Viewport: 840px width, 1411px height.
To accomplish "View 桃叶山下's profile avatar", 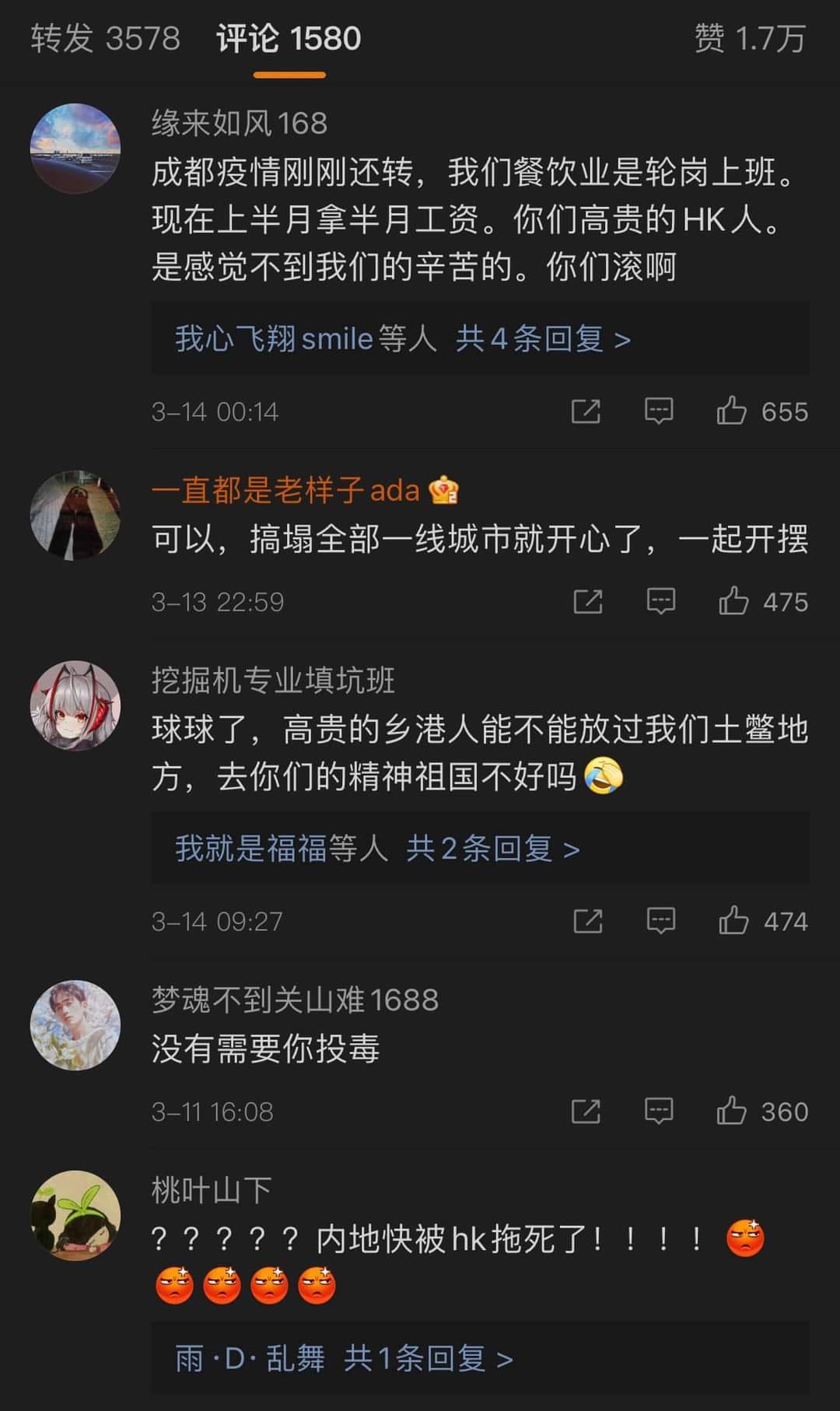I will pos(75,1215).
